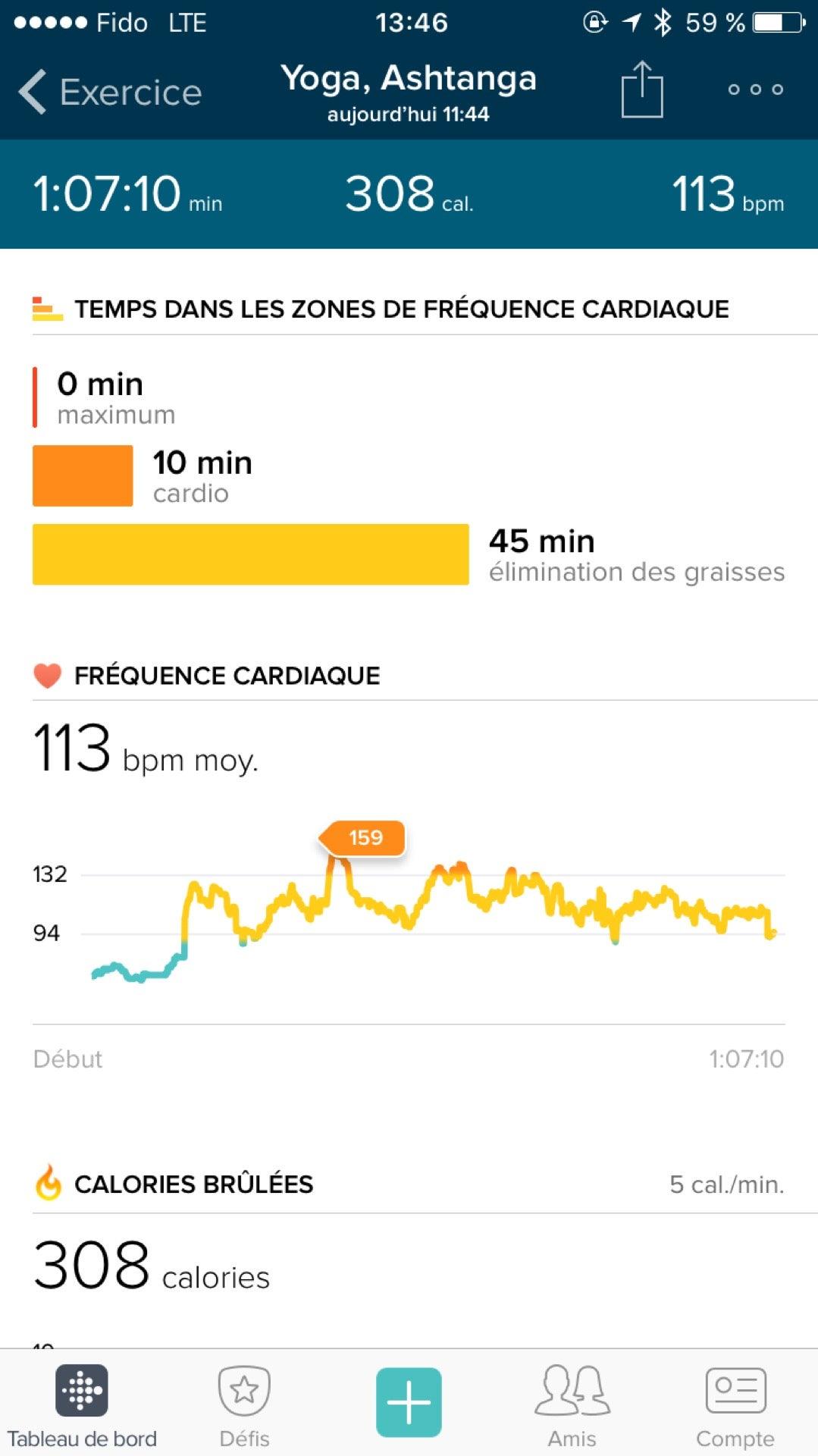Switch to the Amis tab

pos(572,1404)
